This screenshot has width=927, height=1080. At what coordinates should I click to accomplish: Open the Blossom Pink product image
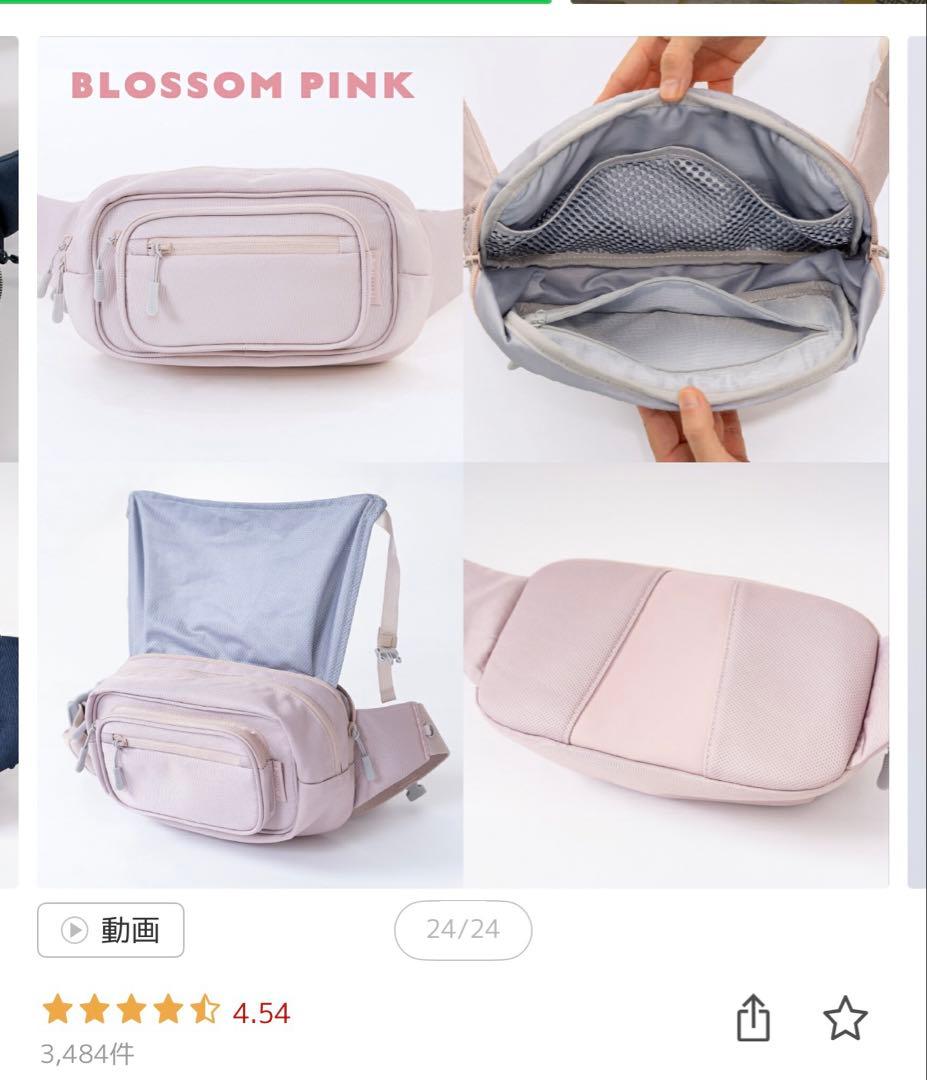(x=463, y=462)
